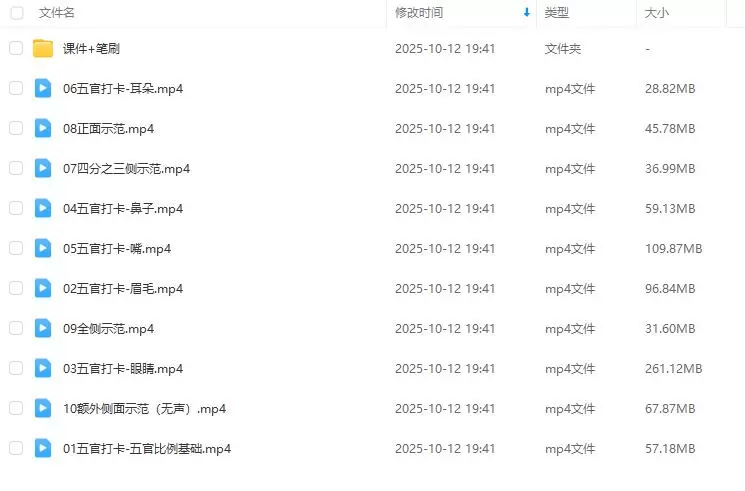Open 10额外侧面示范（无声）.mp4
The width and height of the screenshot is (745, 491).
[x=144, y=408]
